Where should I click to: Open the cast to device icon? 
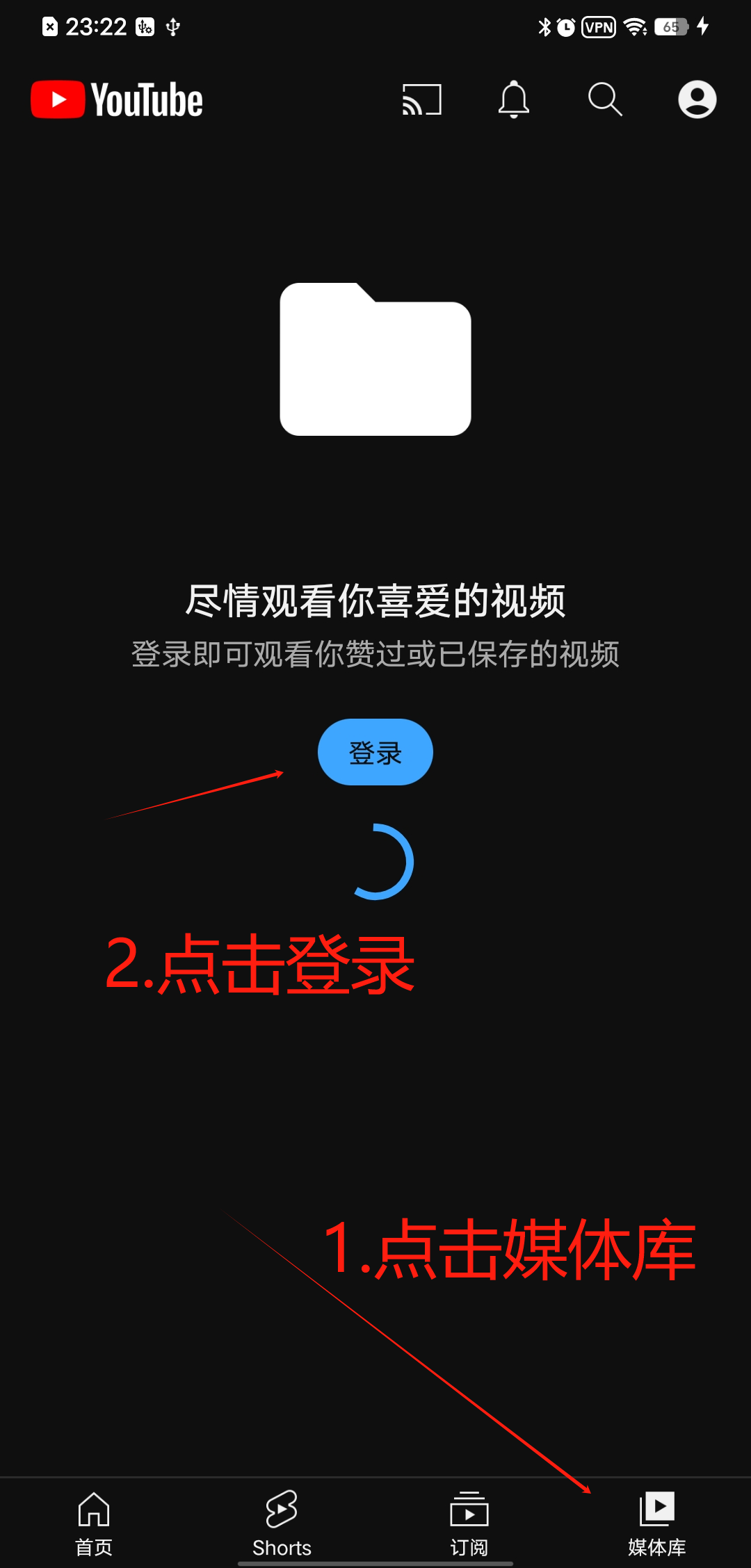tap(422, 100)
